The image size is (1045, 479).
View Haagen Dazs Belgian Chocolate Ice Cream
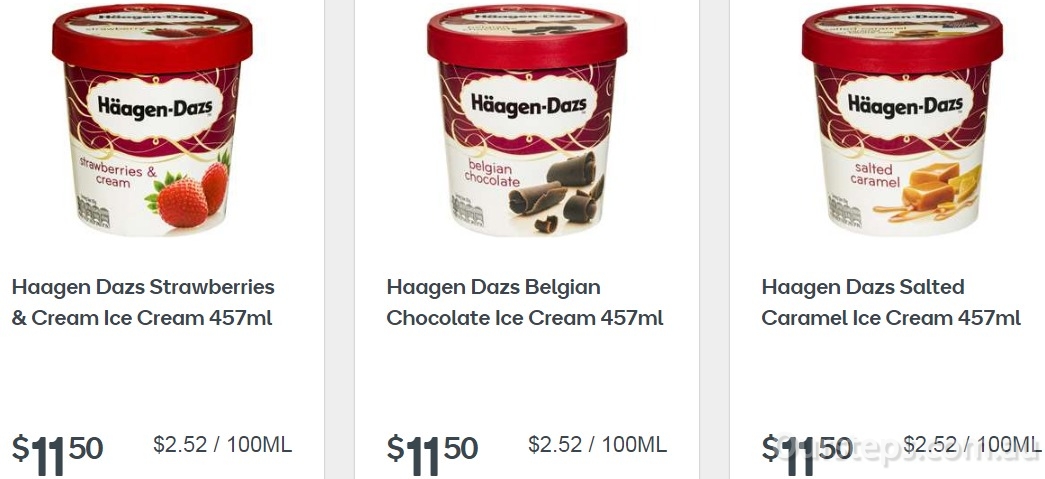click(524, 302)
